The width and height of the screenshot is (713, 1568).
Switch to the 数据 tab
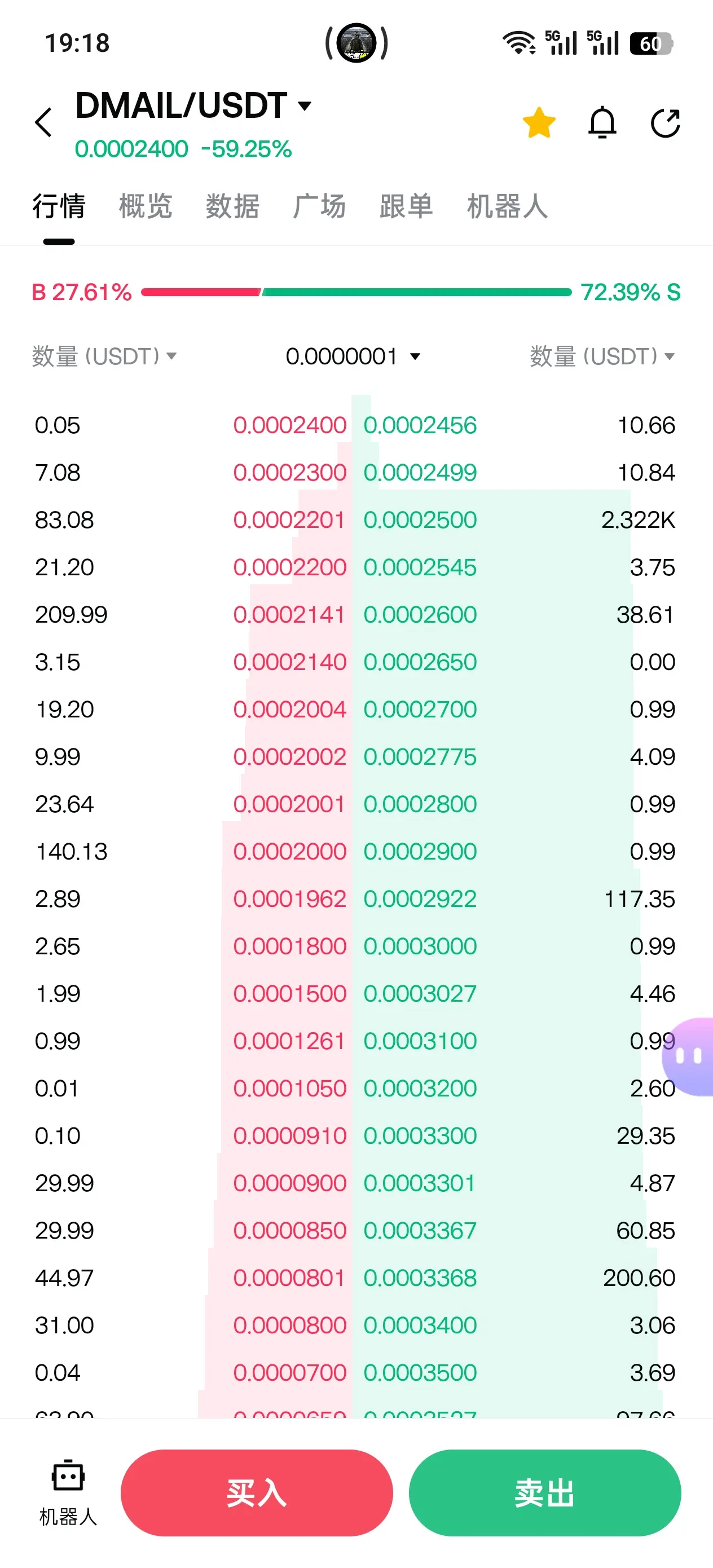[232, 206]
